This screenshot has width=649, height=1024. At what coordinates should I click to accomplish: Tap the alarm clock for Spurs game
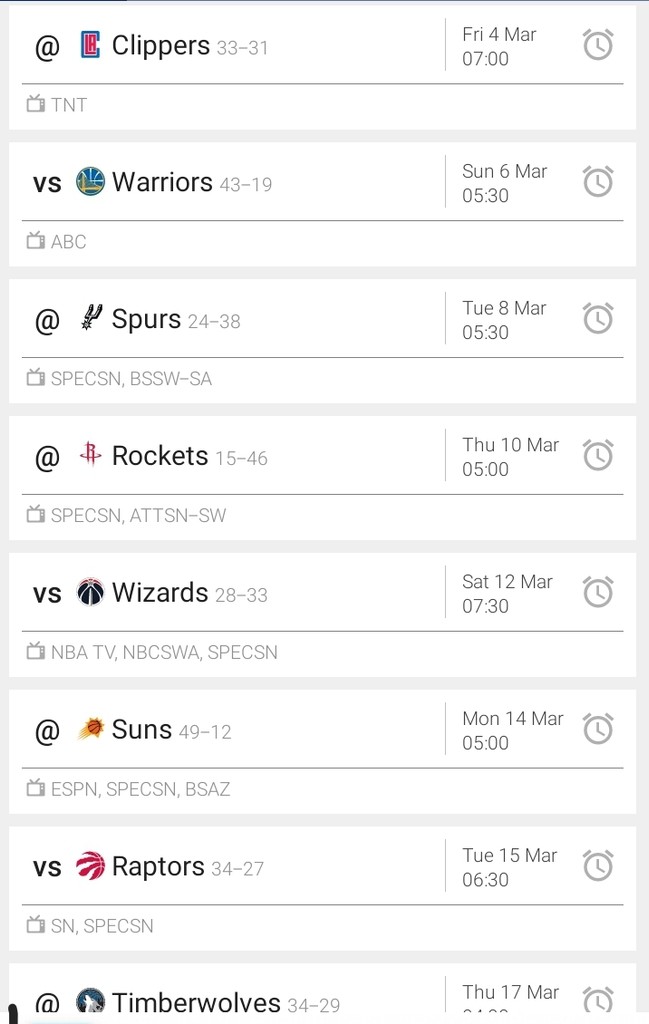pos(598,319)
